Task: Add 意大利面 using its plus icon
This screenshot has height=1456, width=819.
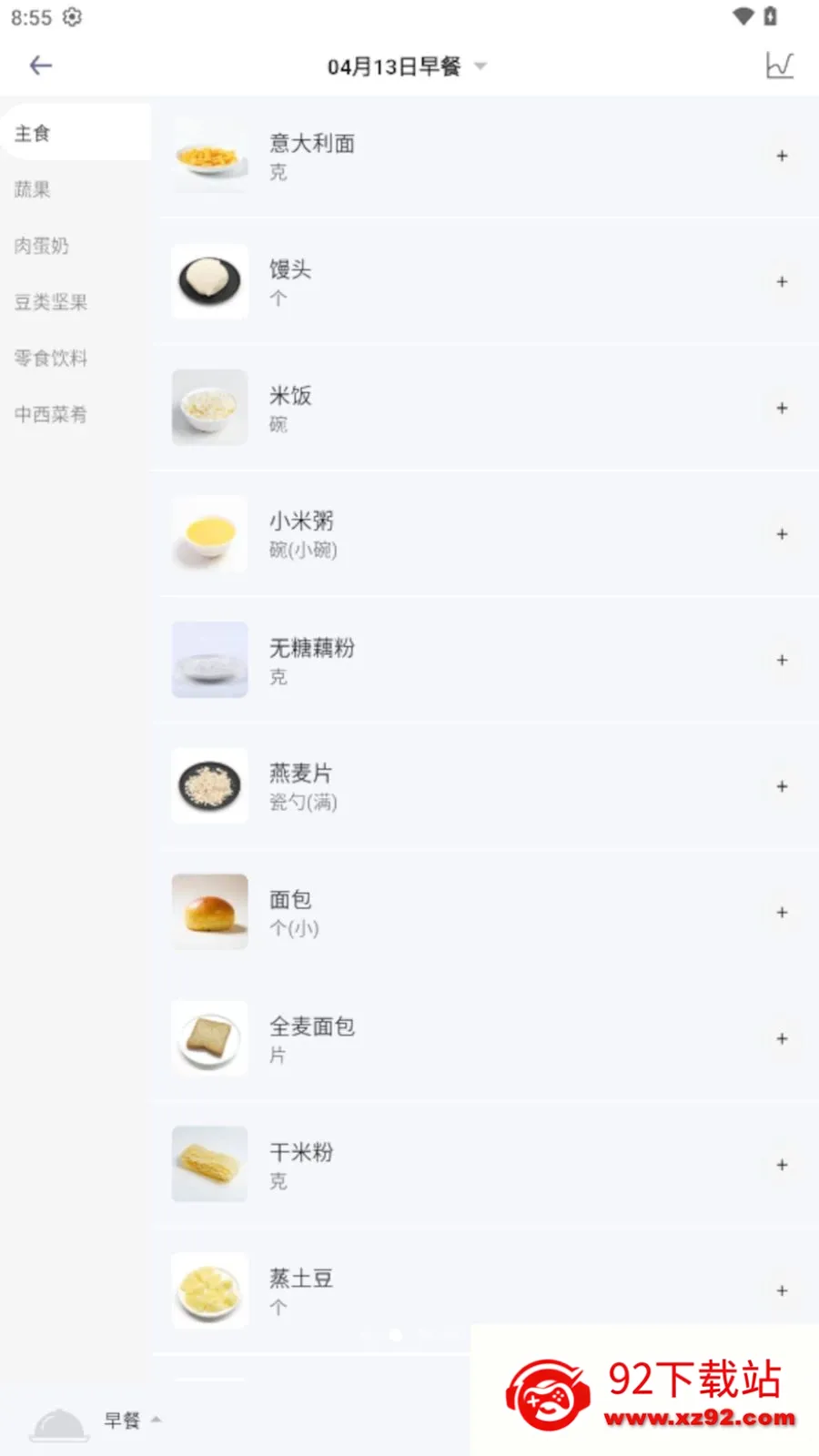Action: coord(782,156)
